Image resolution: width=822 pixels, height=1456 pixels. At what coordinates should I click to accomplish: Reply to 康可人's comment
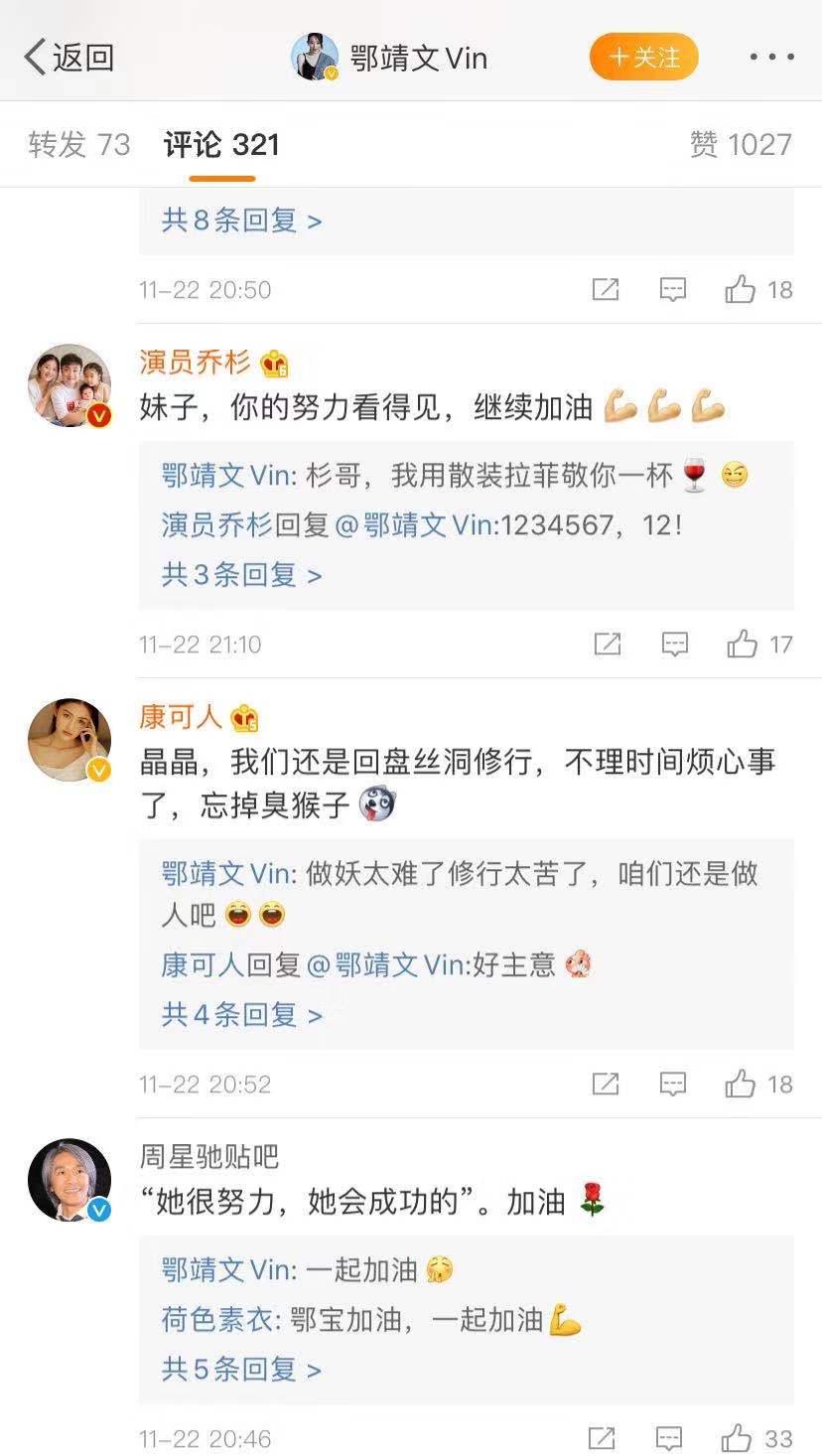click(x=674, y=1084)
